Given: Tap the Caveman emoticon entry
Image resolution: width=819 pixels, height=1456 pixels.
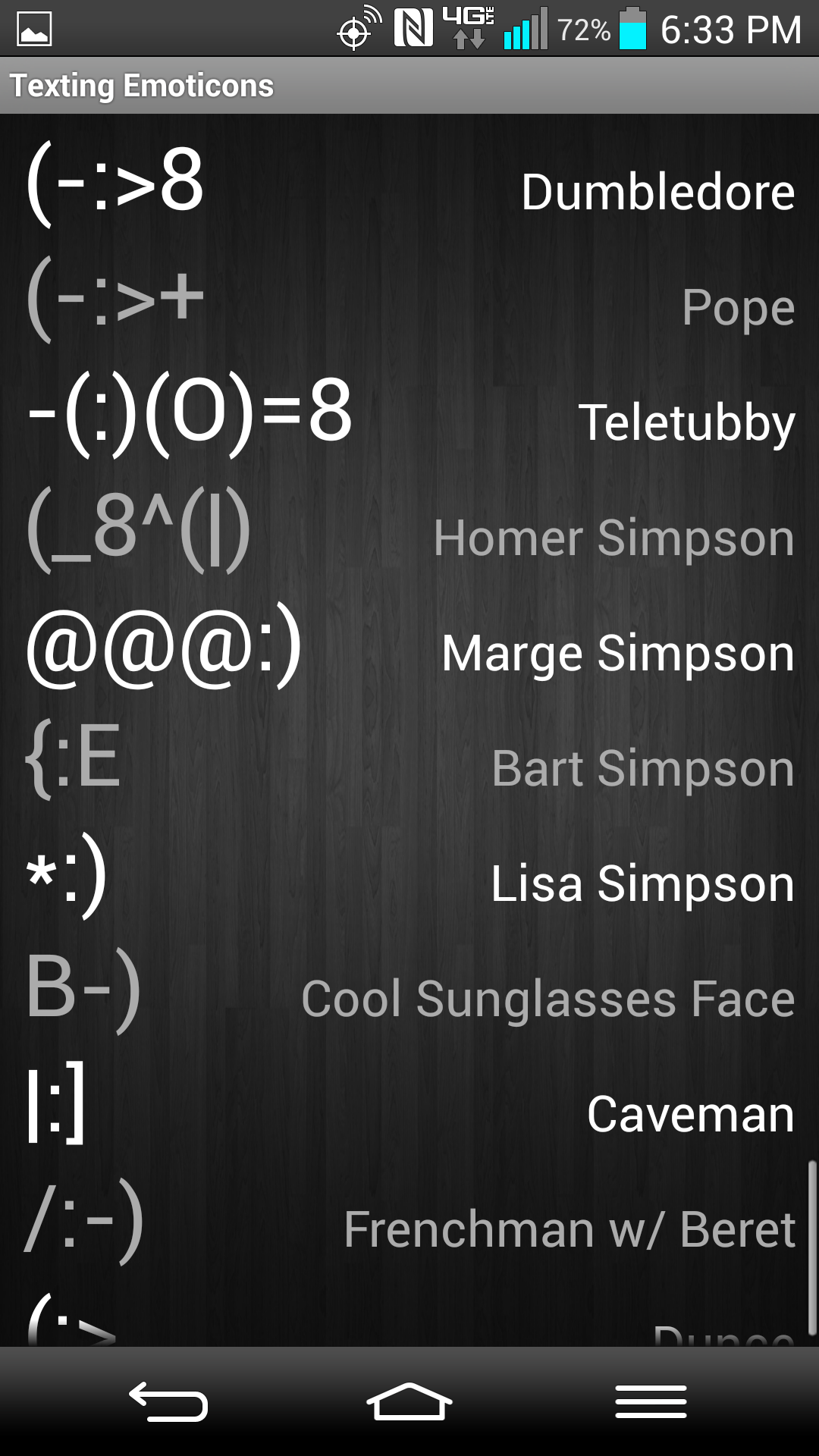Looking at the screenshot, I should click(x=409, y=1113).
